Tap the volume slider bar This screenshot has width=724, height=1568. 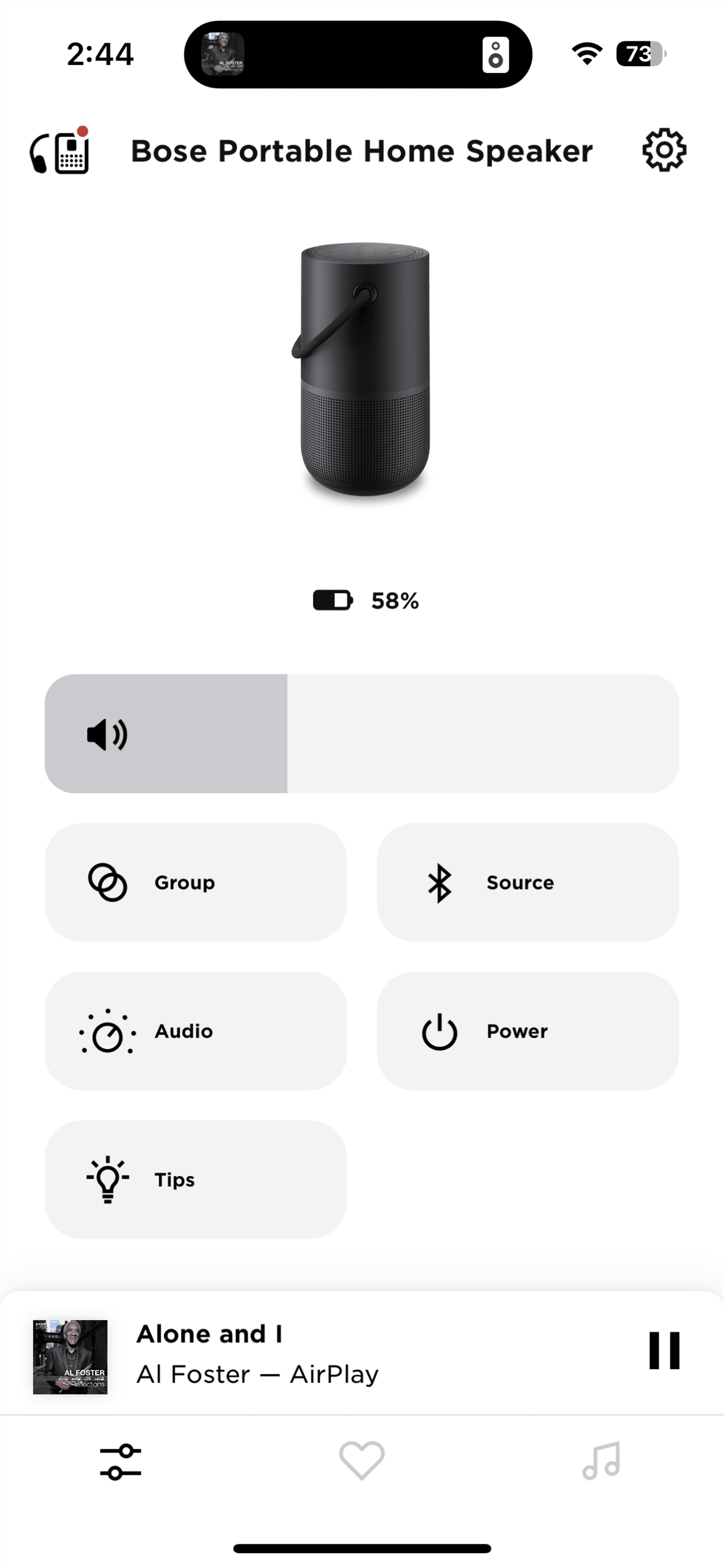point(361,734)
